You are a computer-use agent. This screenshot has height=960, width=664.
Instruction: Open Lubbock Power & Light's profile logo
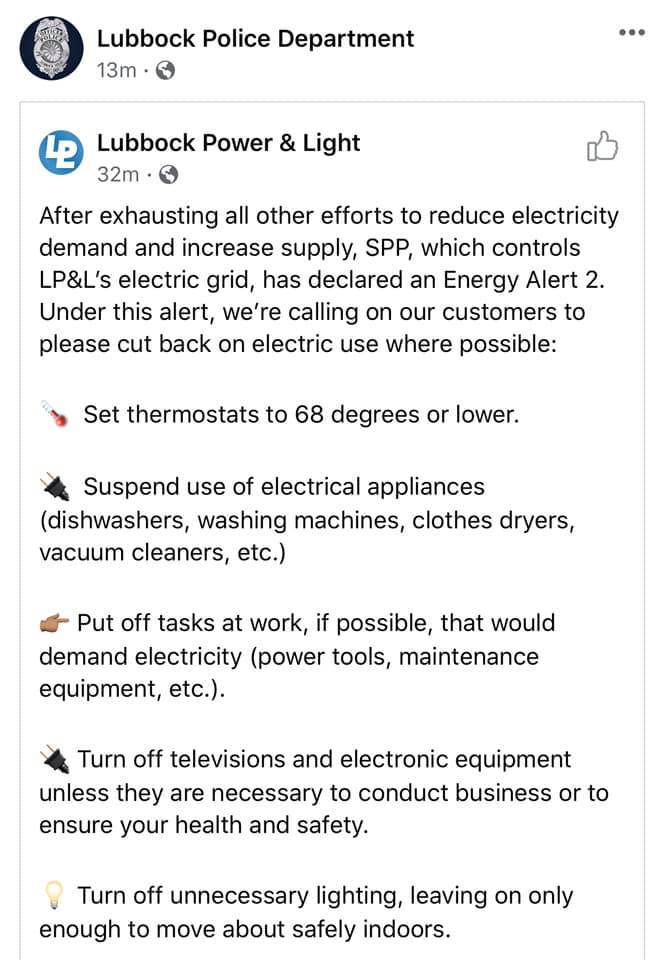[x=60, y=154]
